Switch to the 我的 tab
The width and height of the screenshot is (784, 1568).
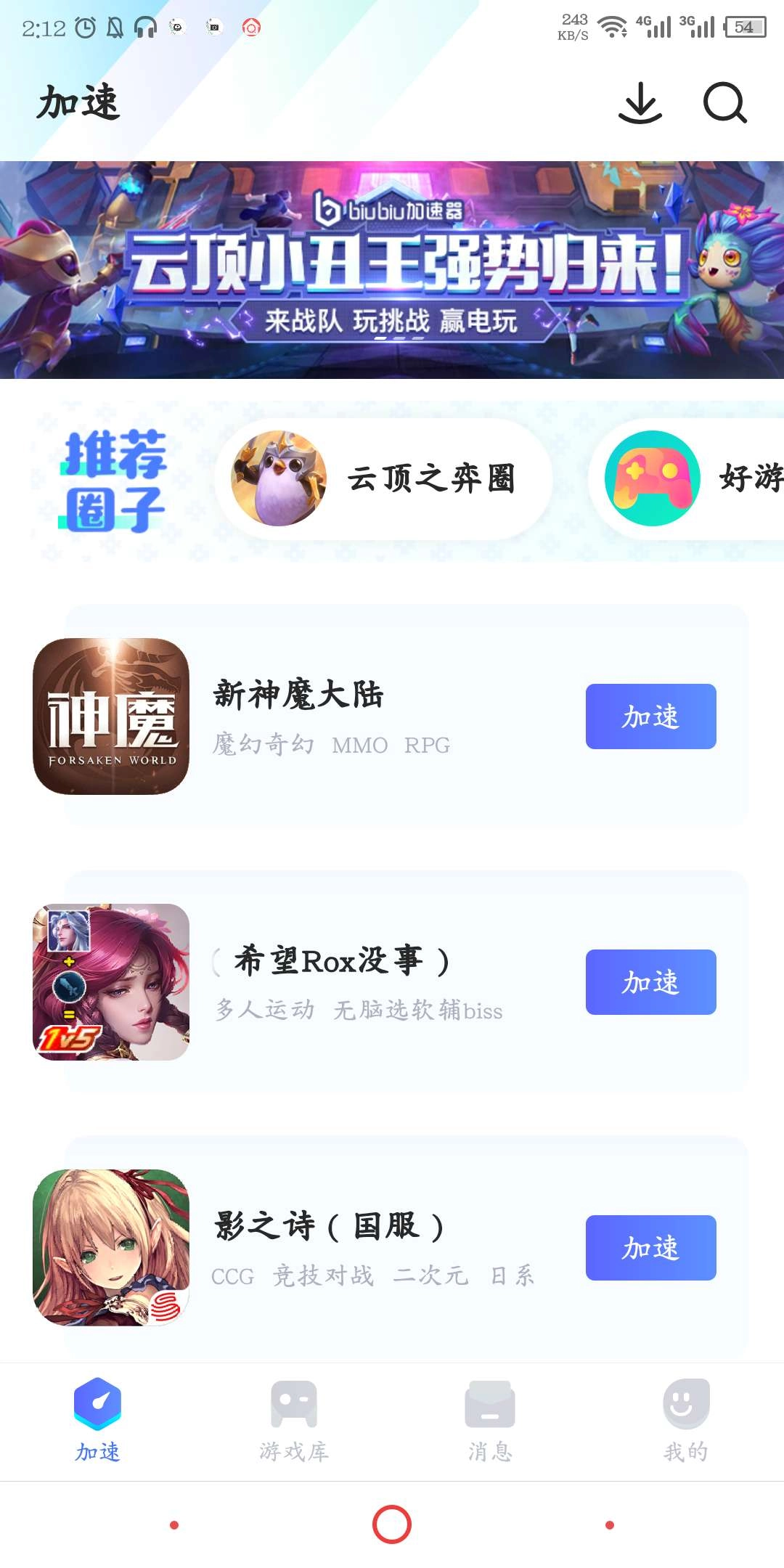686,1421
